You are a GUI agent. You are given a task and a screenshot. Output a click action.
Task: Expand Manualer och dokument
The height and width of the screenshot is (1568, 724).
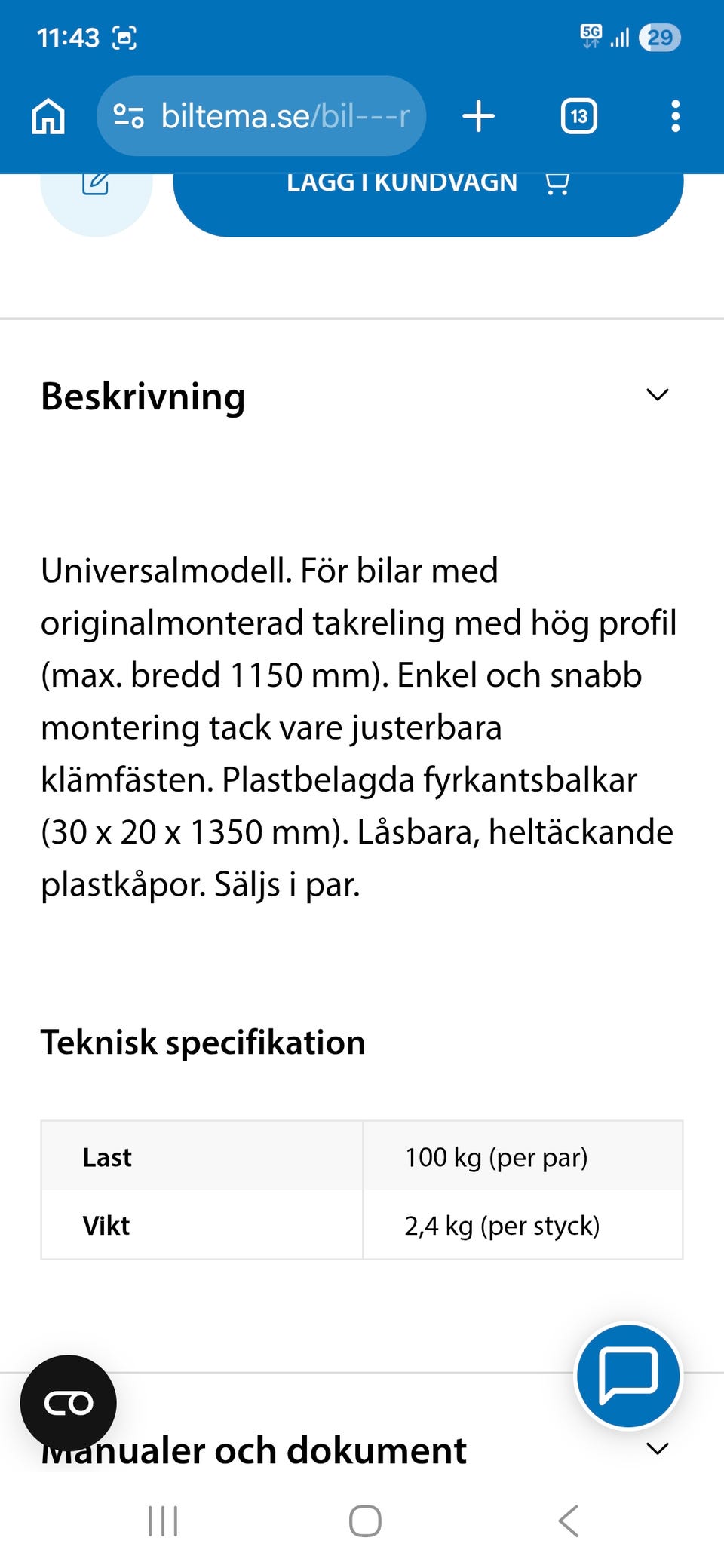(x=657, y=1447)
